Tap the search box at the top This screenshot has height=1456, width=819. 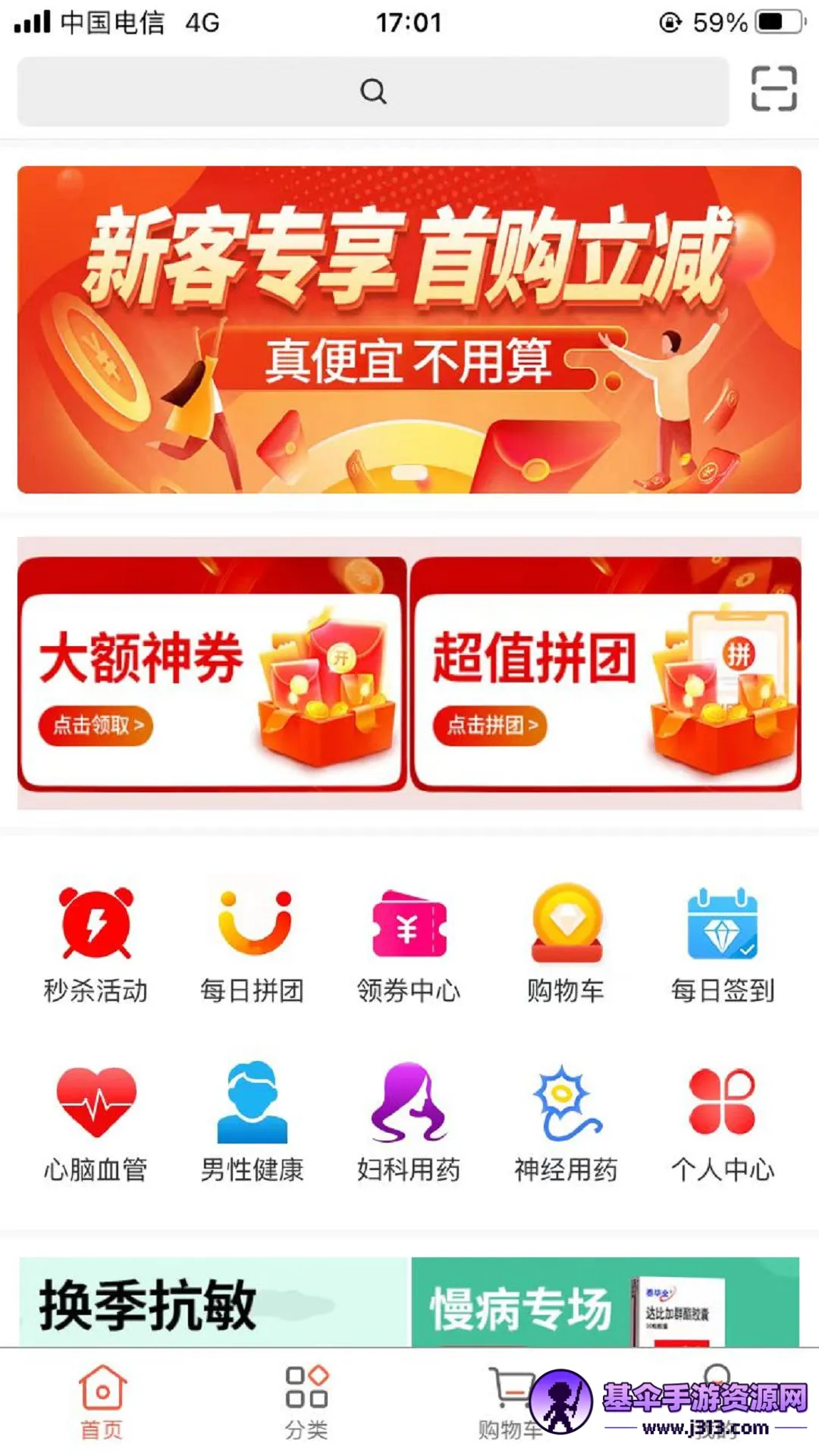click(372, 91)
